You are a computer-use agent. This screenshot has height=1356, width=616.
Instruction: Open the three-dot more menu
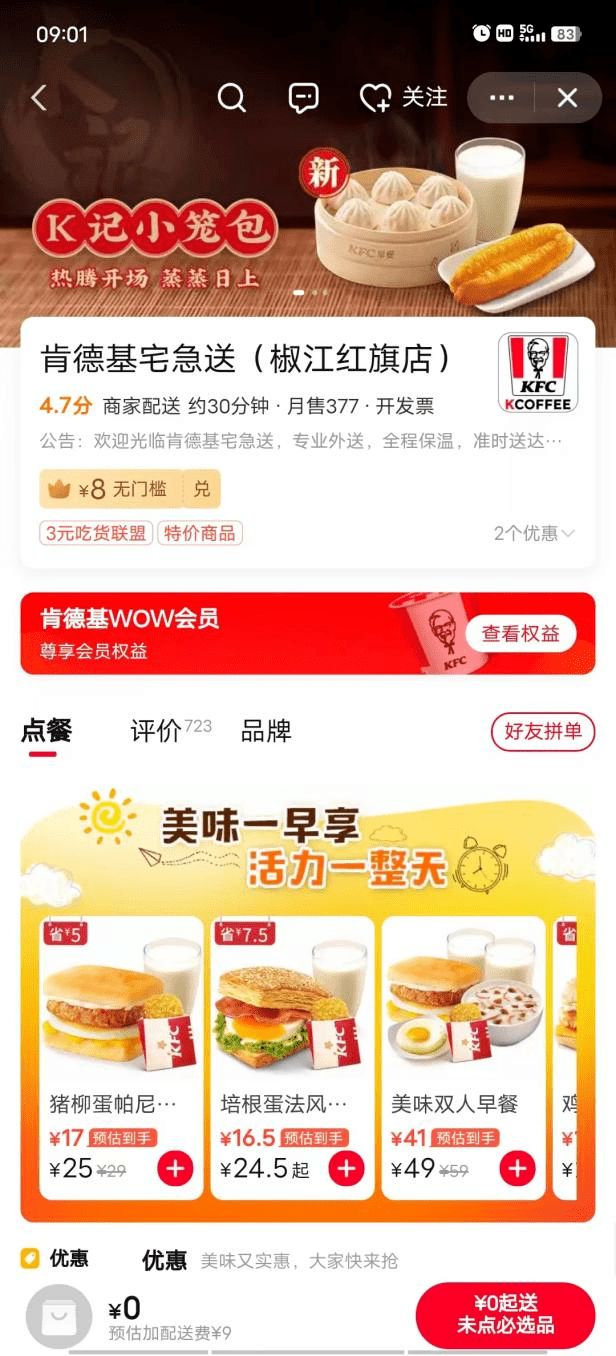(x=502, y=98)
